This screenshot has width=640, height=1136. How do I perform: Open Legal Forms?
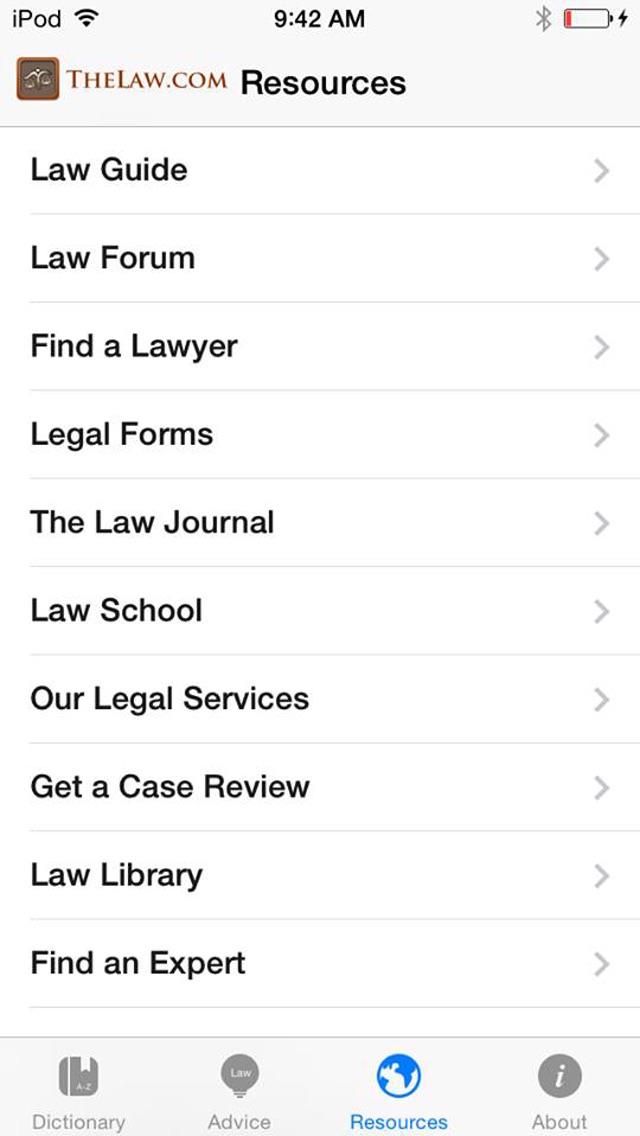coord(320,435)
